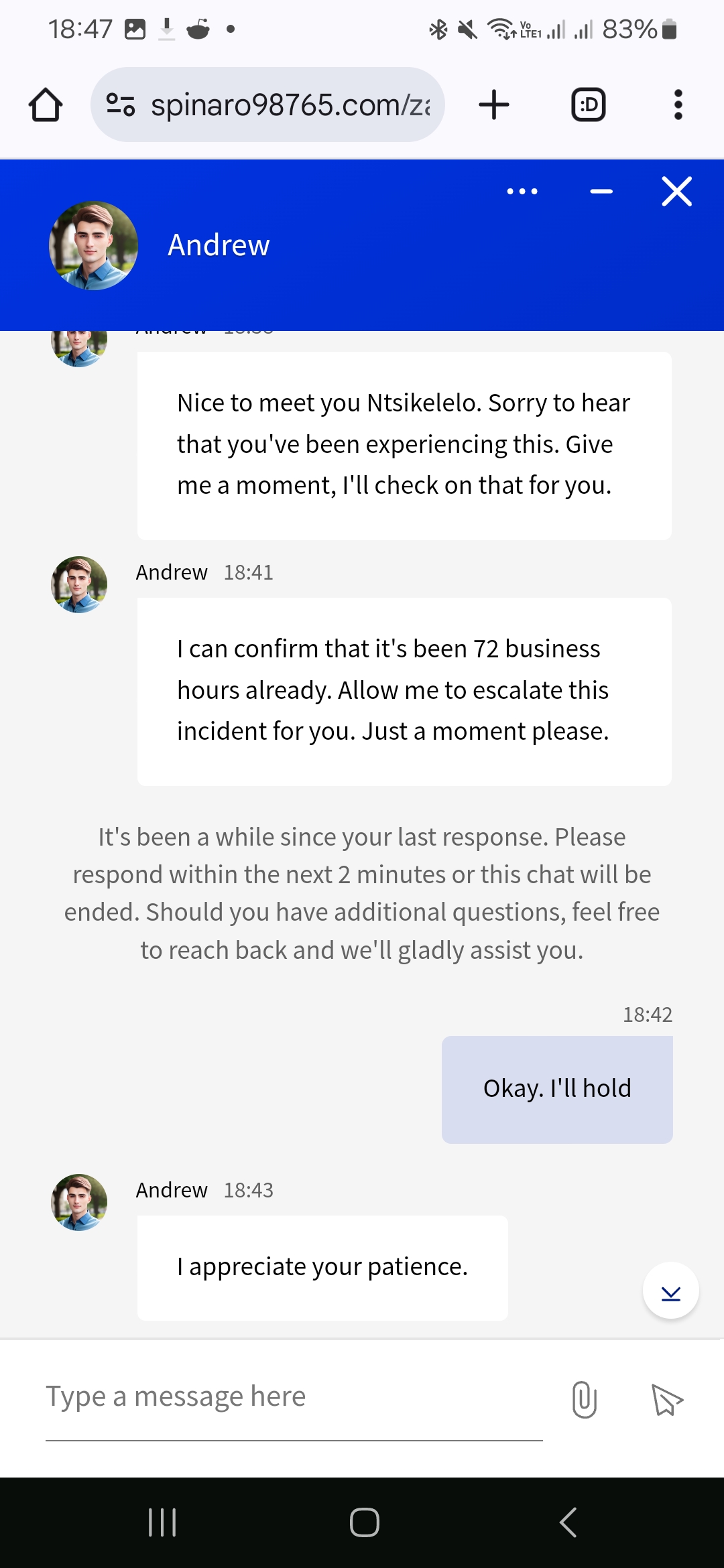The width and height of the screenshot is (724, 1568).
Task: Jump to the latest message
Action: [670, 1291]
